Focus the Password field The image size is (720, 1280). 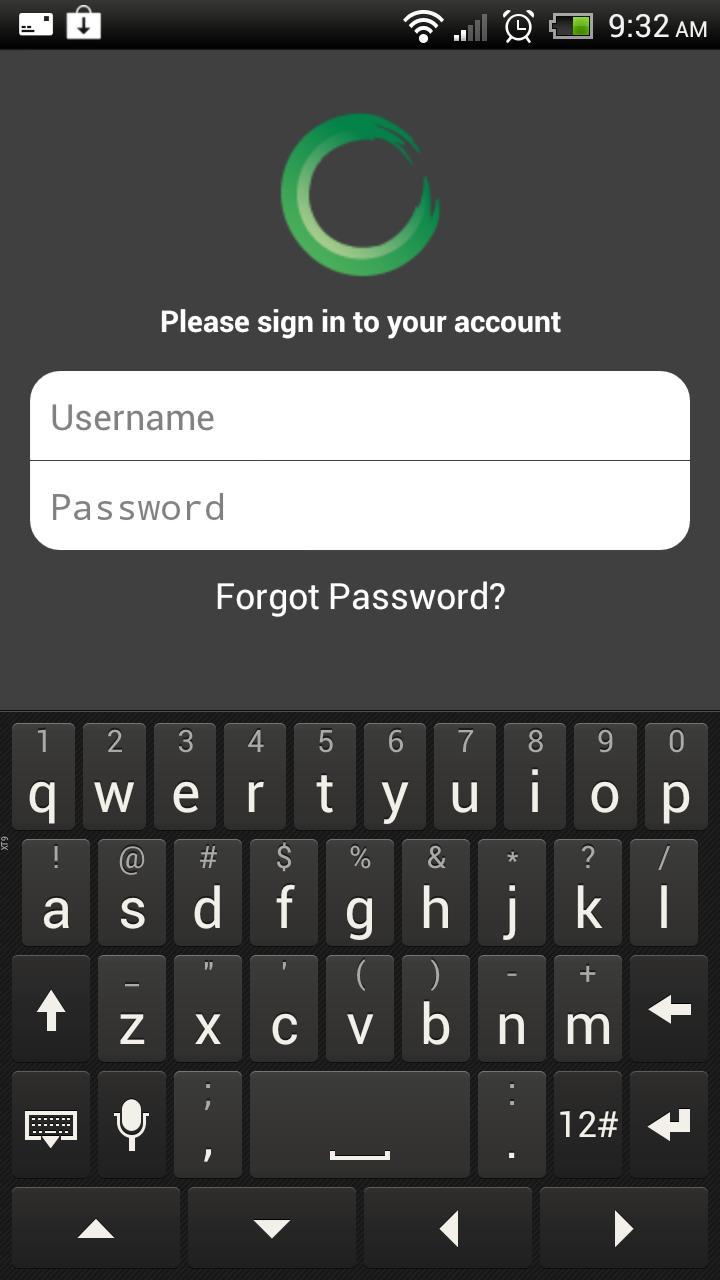[360, 506]
